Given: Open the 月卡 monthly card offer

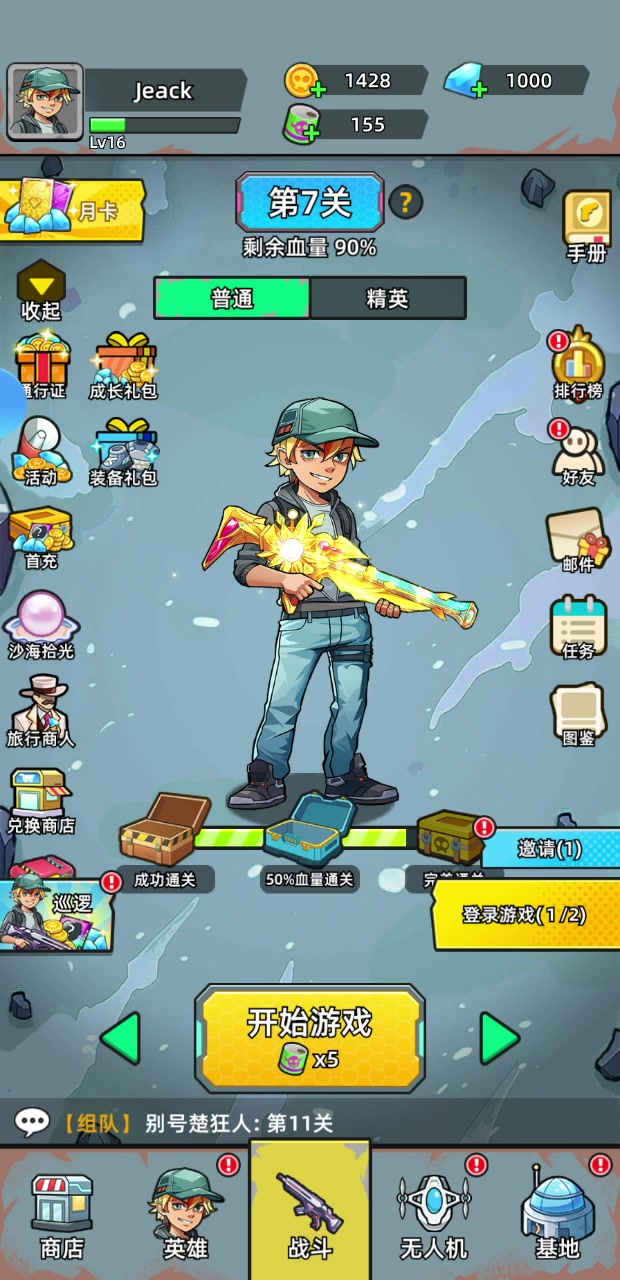Looking at the screenshot, I should point(72,210).
